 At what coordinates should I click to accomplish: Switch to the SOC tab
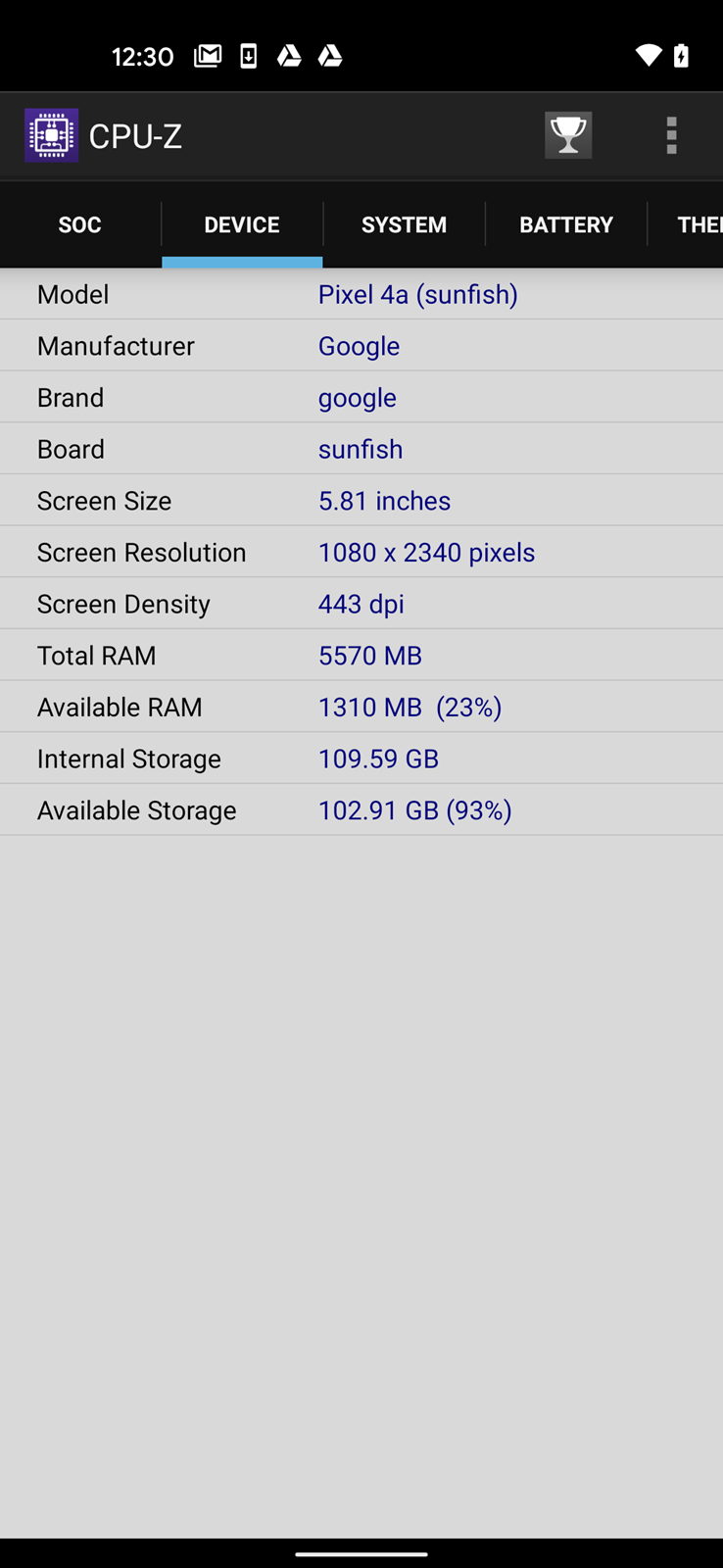pos(79,224)
